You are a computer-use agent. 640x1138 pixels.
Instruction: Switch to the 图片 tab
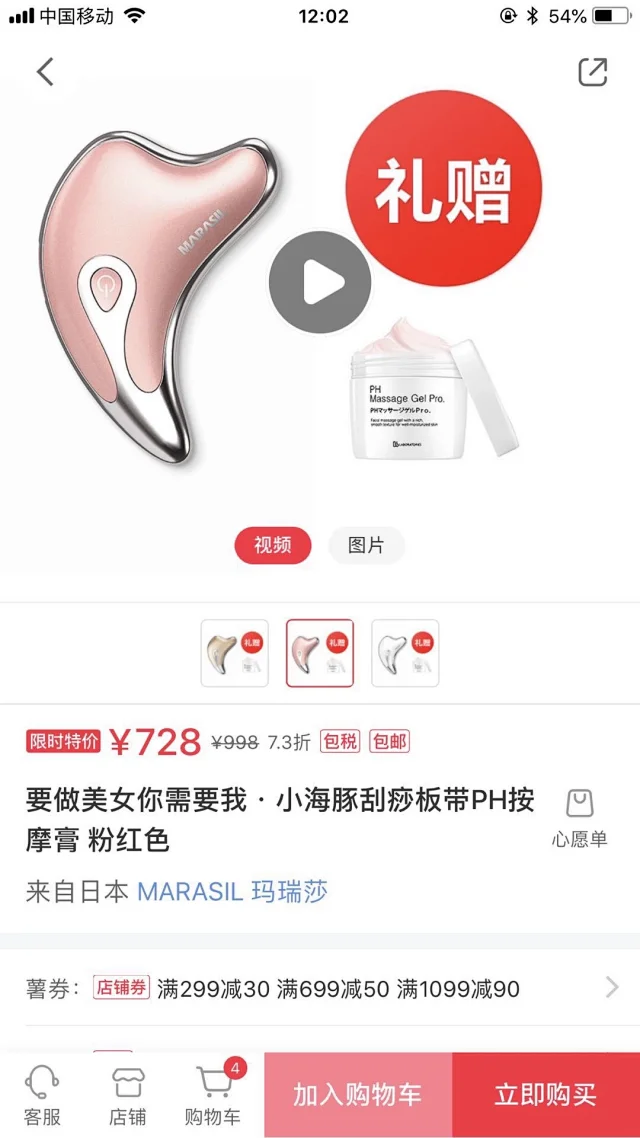click(x=366, y=545)
